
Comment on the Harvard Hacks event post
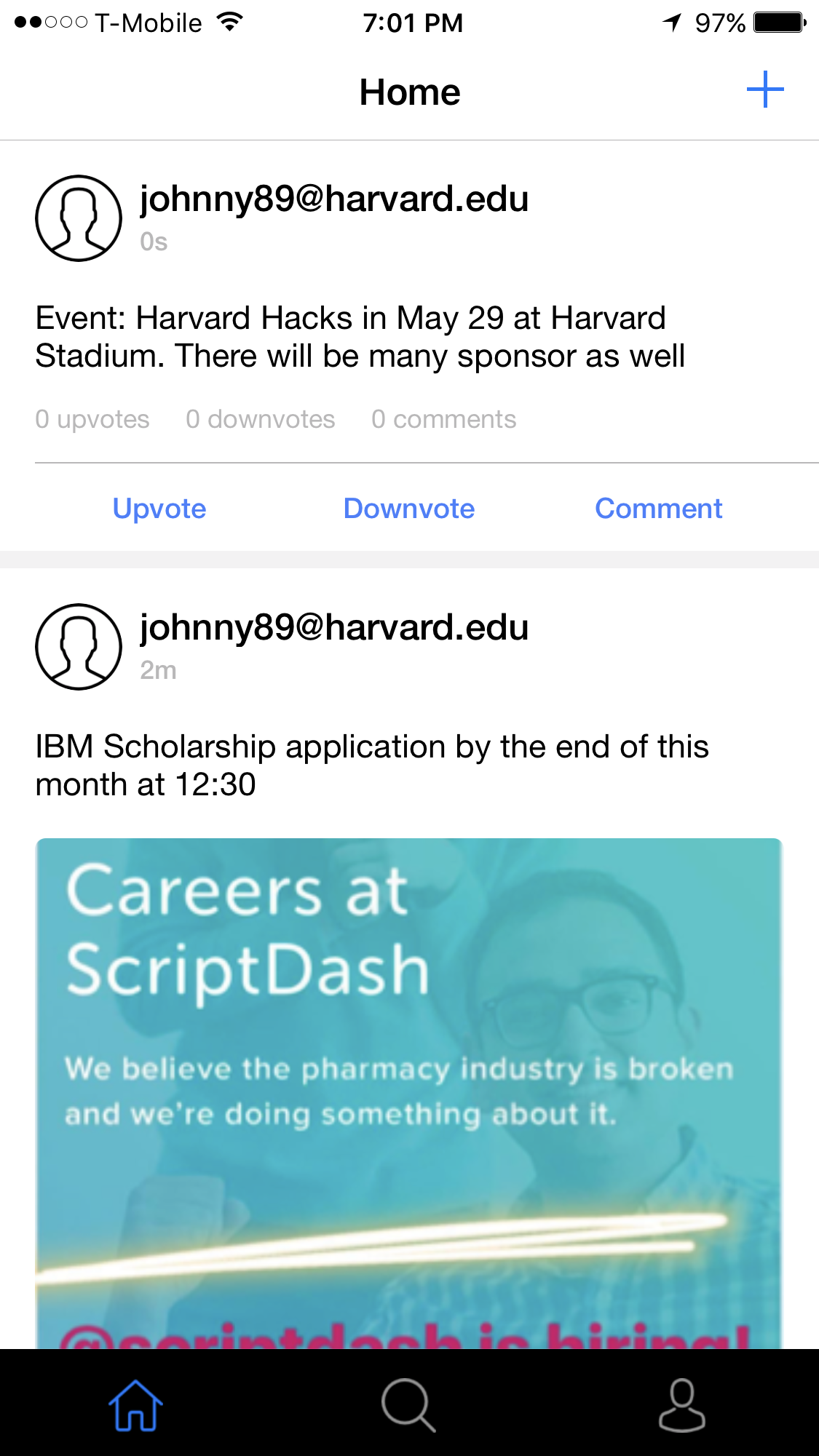659,509
